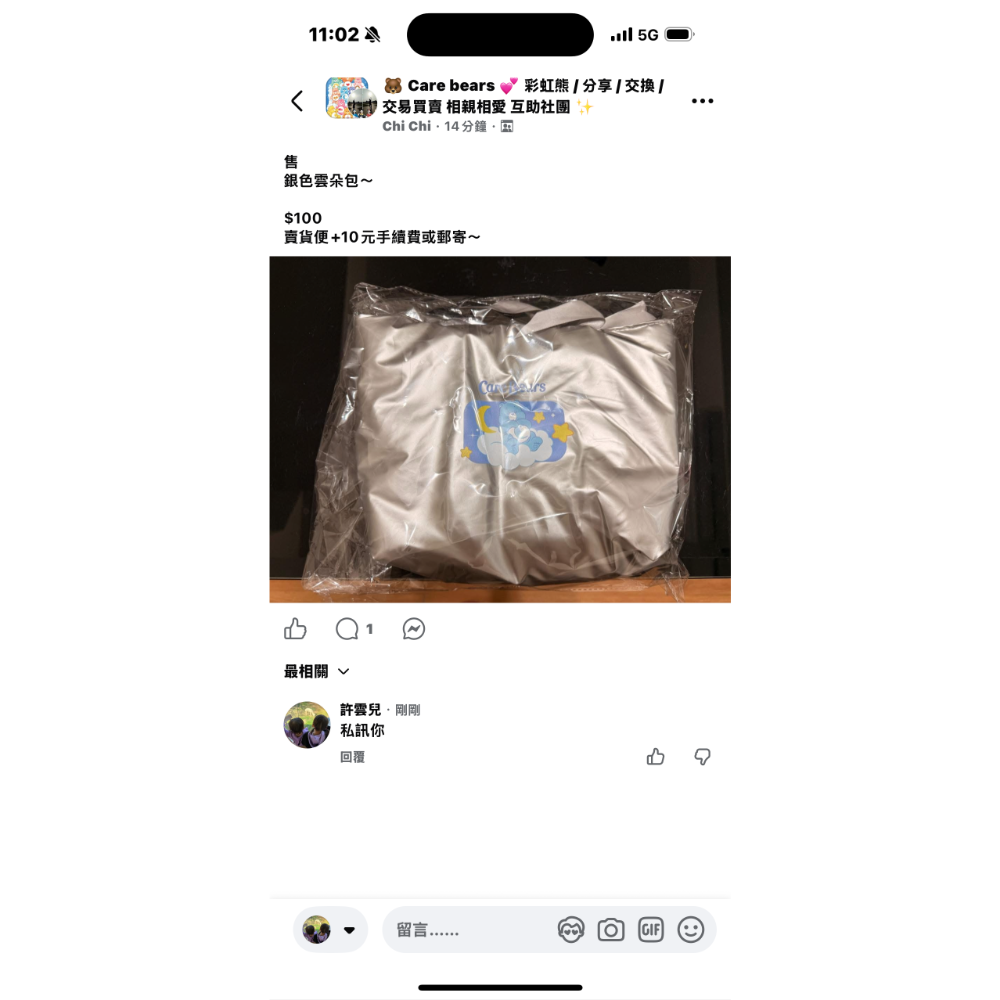
Task: Switch commenting identity via avatar dropdown
Action: click(330, 930)
